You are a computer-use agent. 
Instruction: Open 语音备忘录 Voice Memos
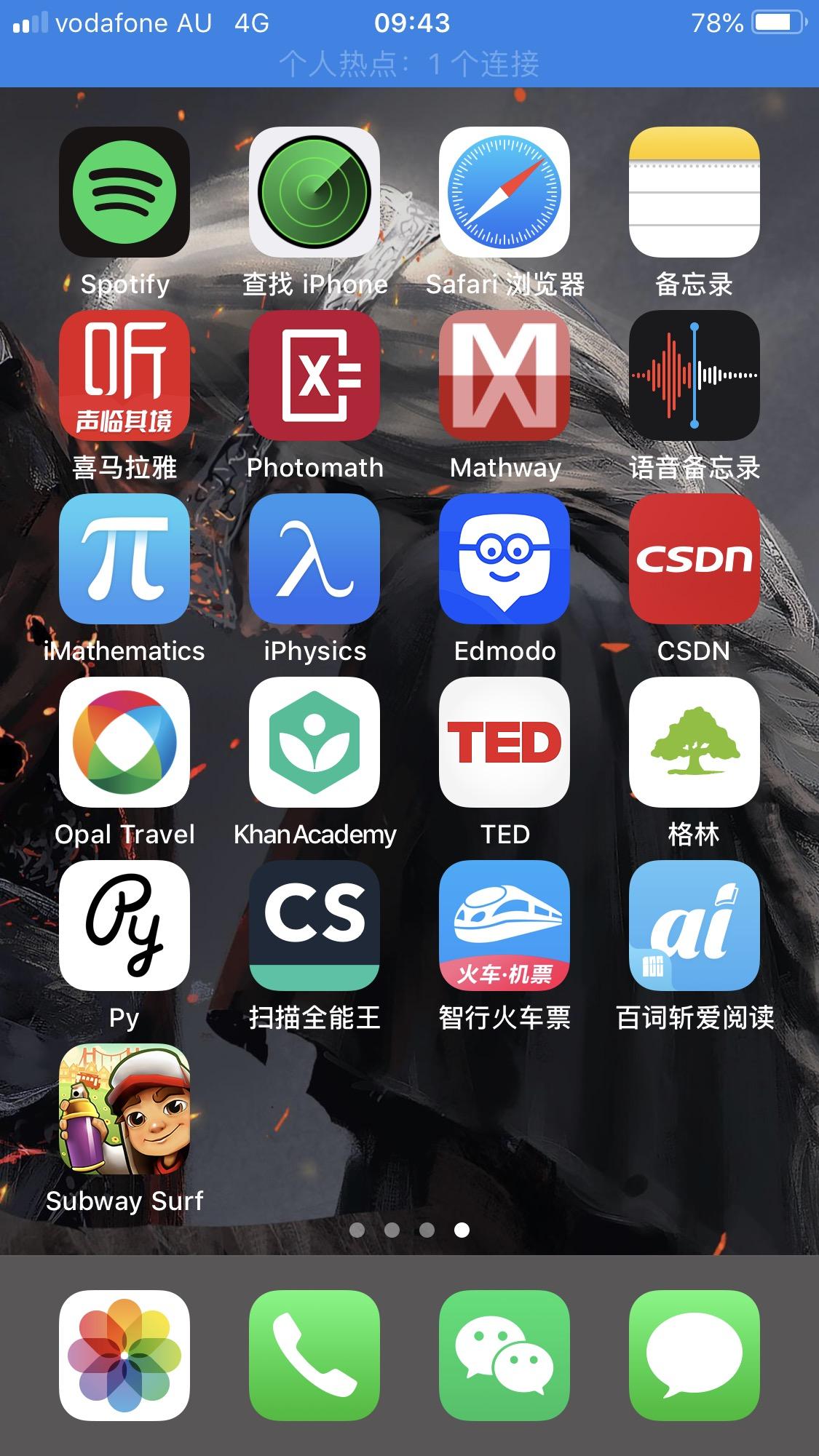tap(694, 377)
